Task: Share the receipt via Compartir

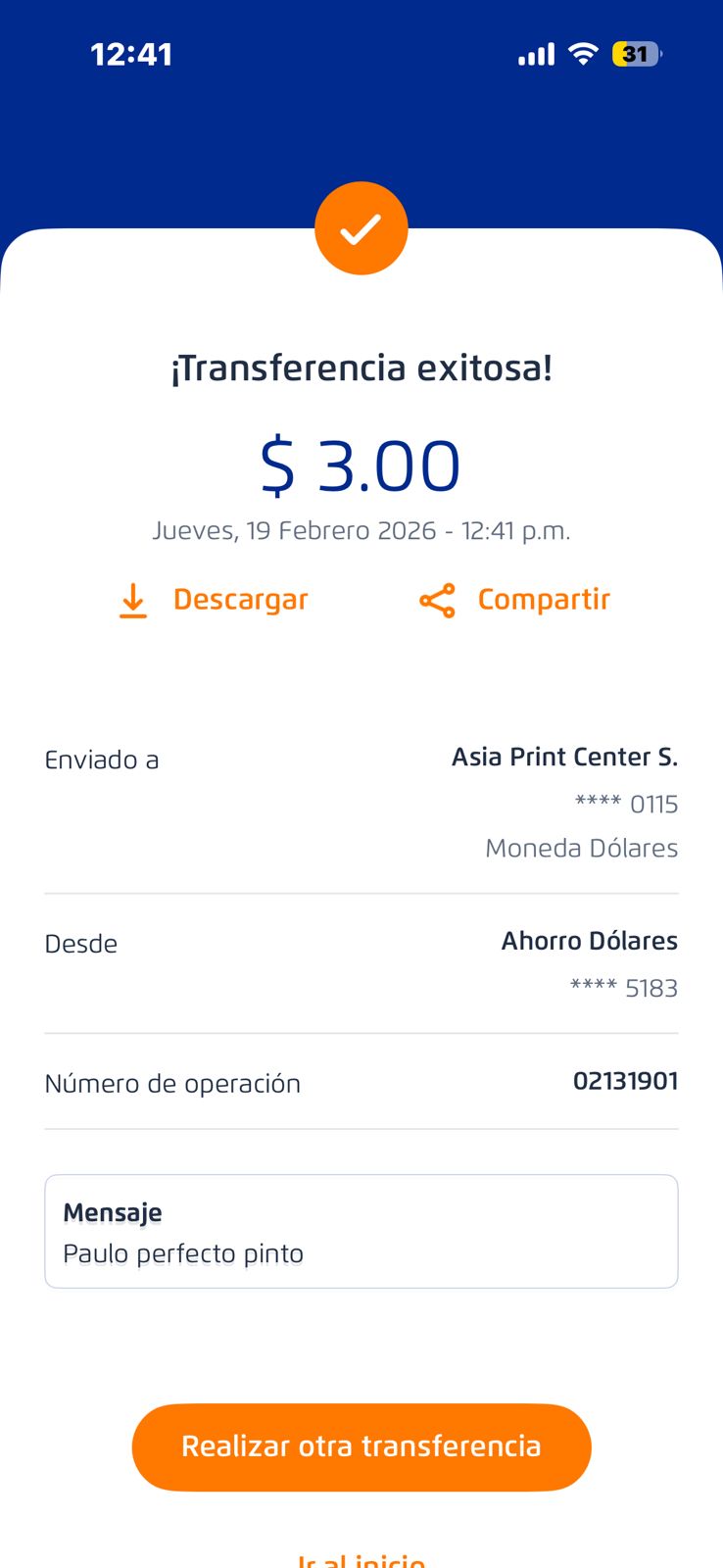Action: [x=514, y=600]
